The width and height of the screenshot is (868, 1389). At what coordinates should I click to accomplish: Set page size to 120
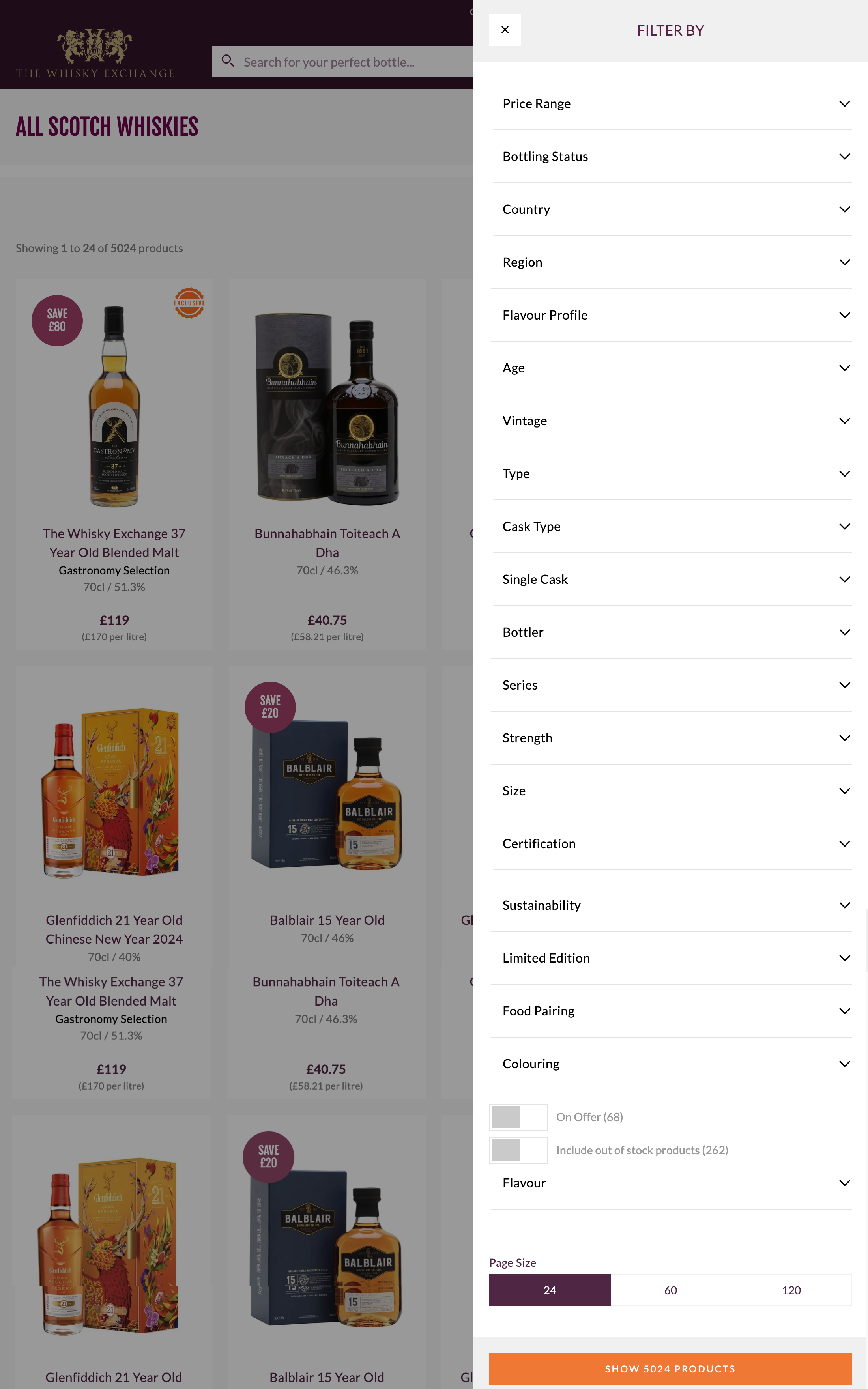(791, 1290)
